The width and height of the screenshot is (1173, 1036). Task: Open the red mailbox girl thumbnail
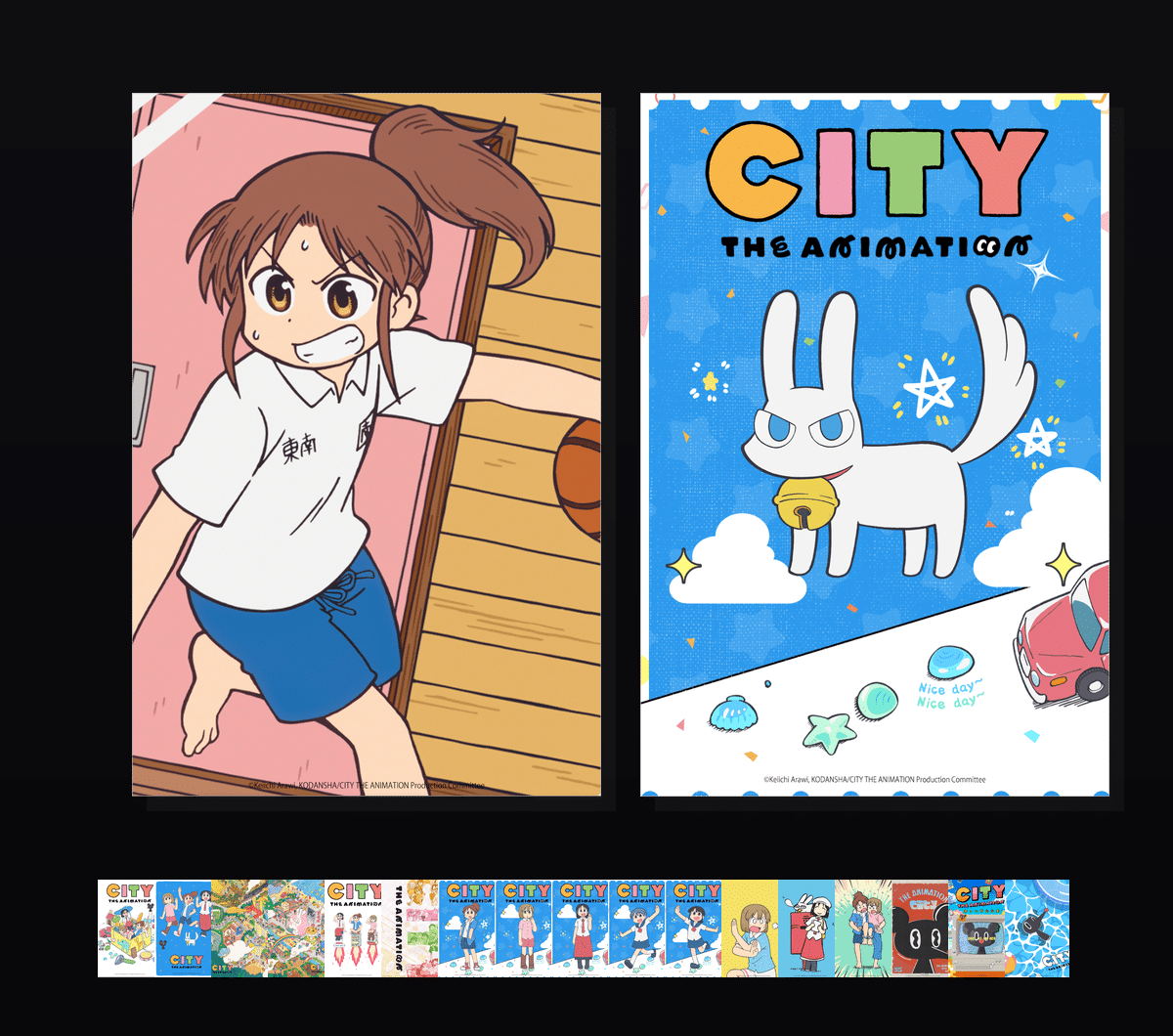pos(806,928)
